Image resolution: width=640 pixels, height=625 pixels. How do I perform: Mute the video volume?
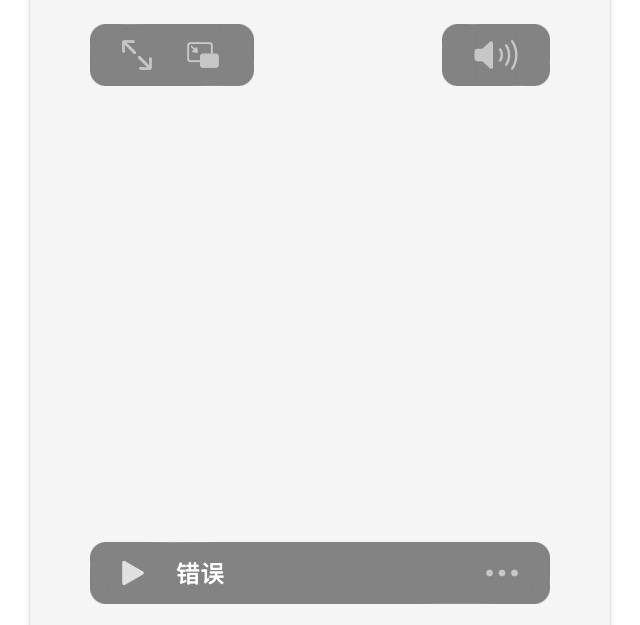(495, 55)
